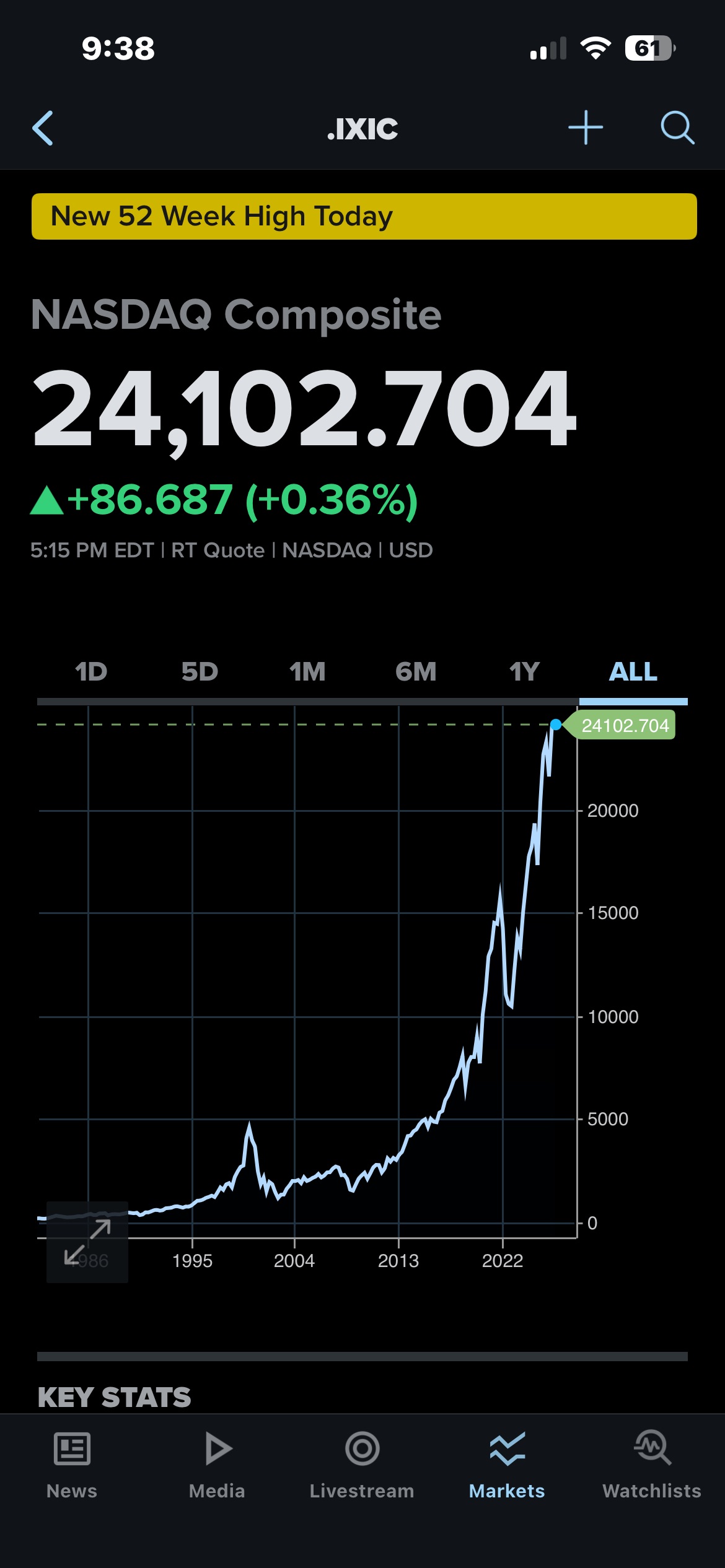This screenshot has width=725, height=1568.
Task: Select the ALL chart range
Action: (633, 672)
